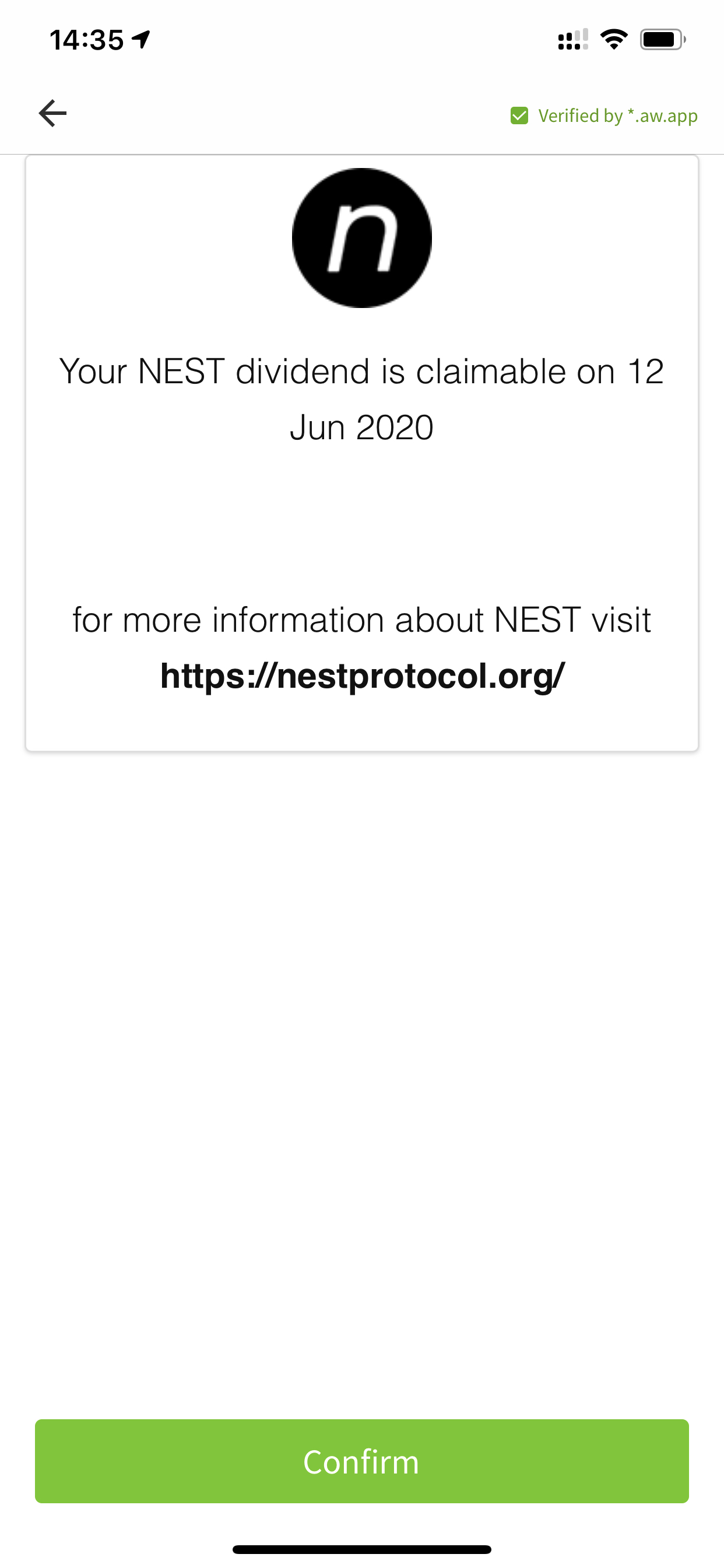Tap the back arrow to return
This screenshot has width=724, height=1568.
click(52, 113)
